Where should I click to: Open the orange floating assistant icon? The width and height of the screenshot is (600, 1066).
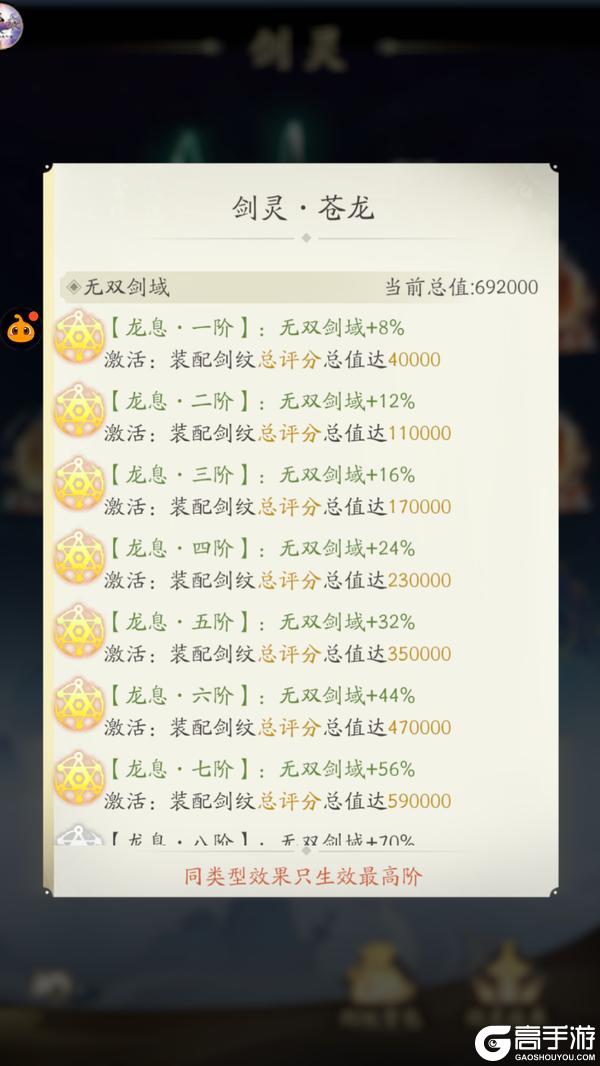coord(21,328)
